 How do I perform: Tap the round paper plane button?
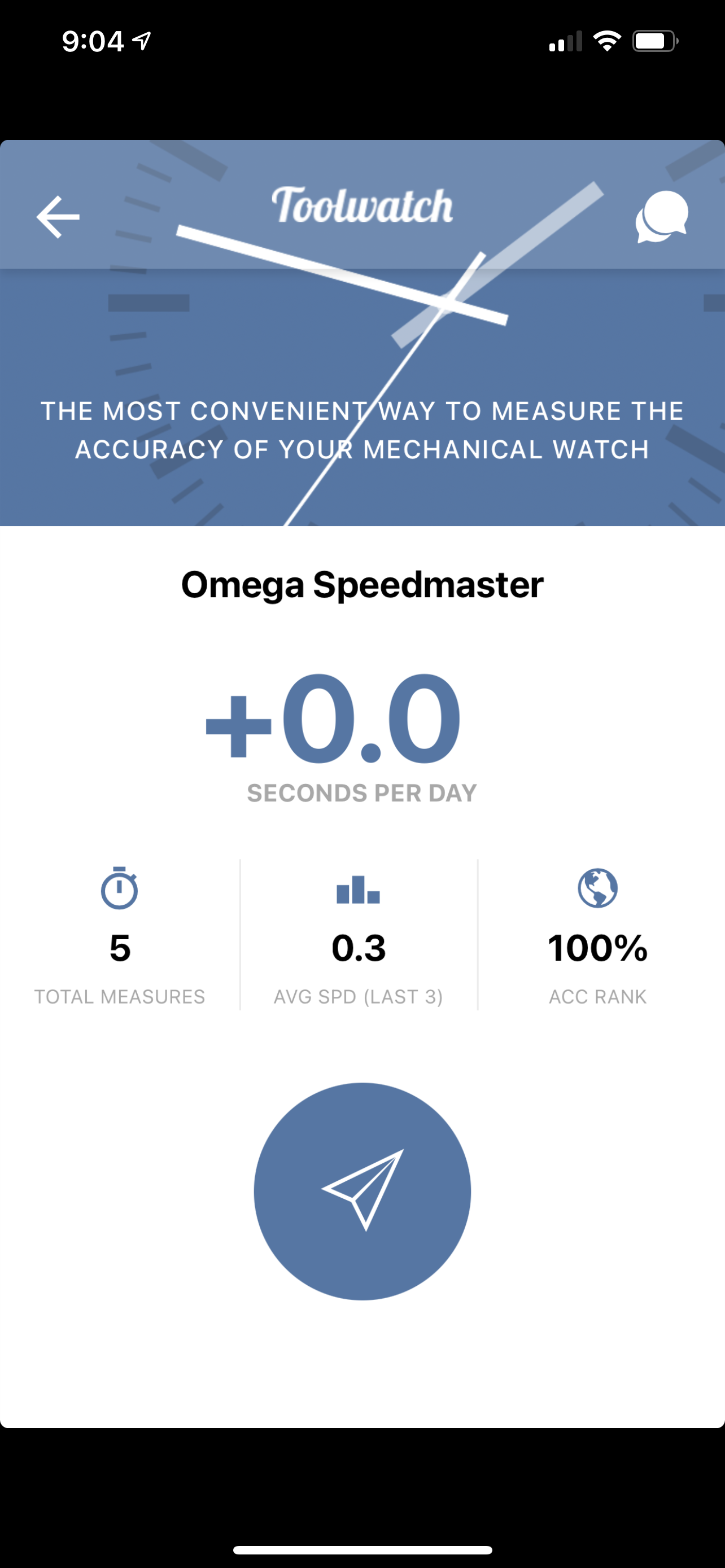362,1191
